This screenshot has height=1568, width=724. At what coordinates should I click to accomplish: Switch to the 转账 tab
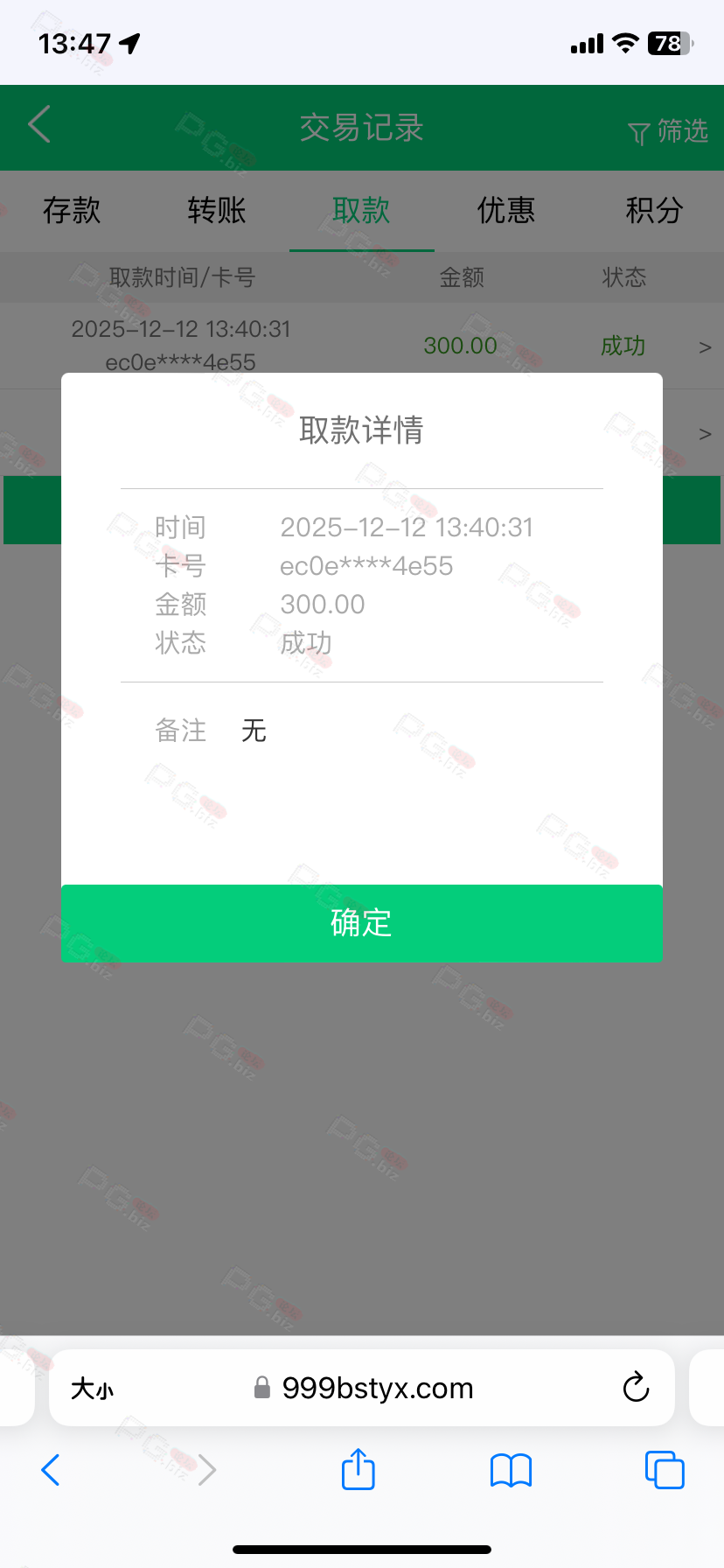(x=217, y=211)
